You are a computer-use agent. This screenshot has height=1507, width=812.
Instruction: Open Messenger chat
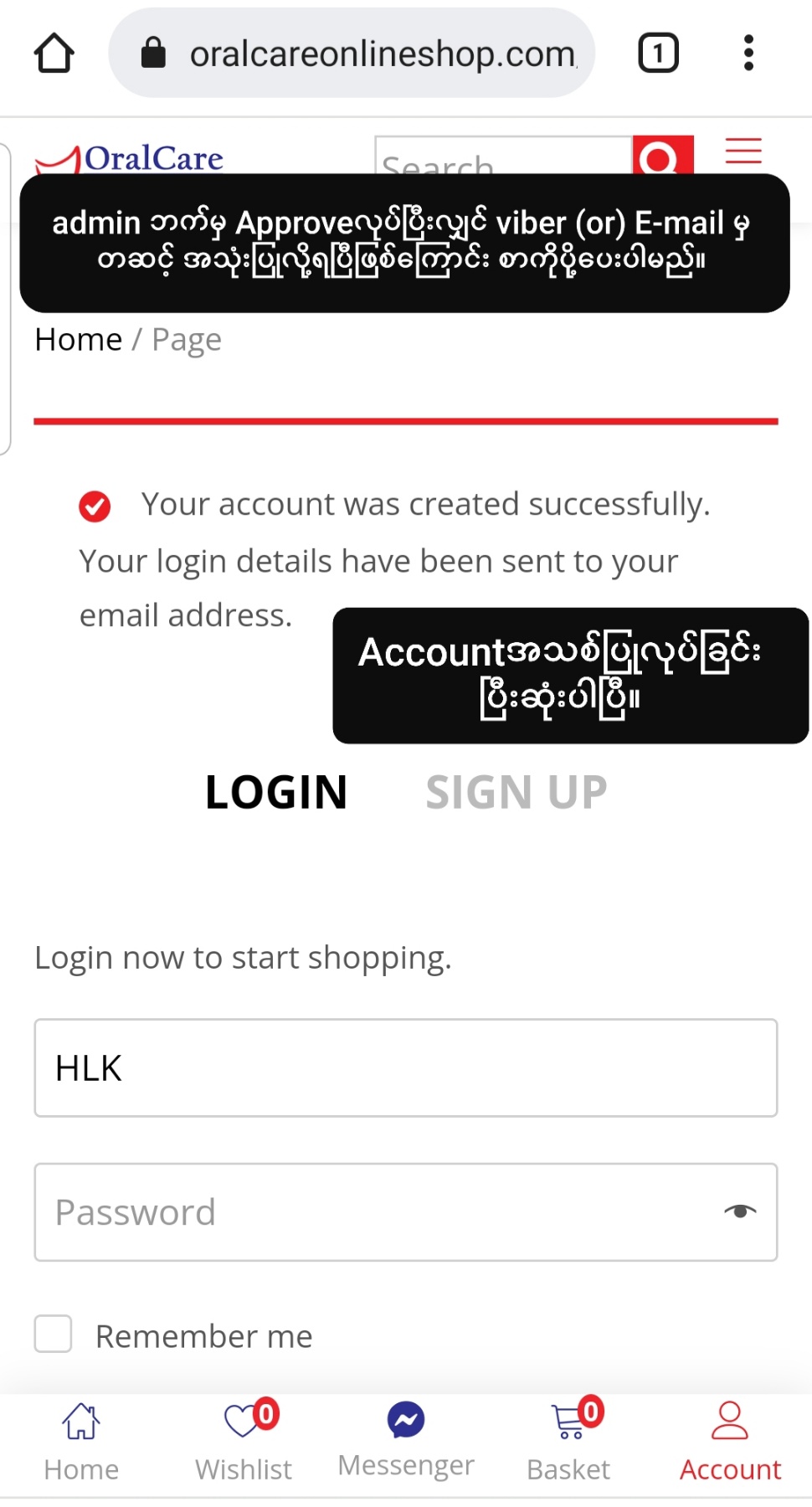[x=406, y=1440]
